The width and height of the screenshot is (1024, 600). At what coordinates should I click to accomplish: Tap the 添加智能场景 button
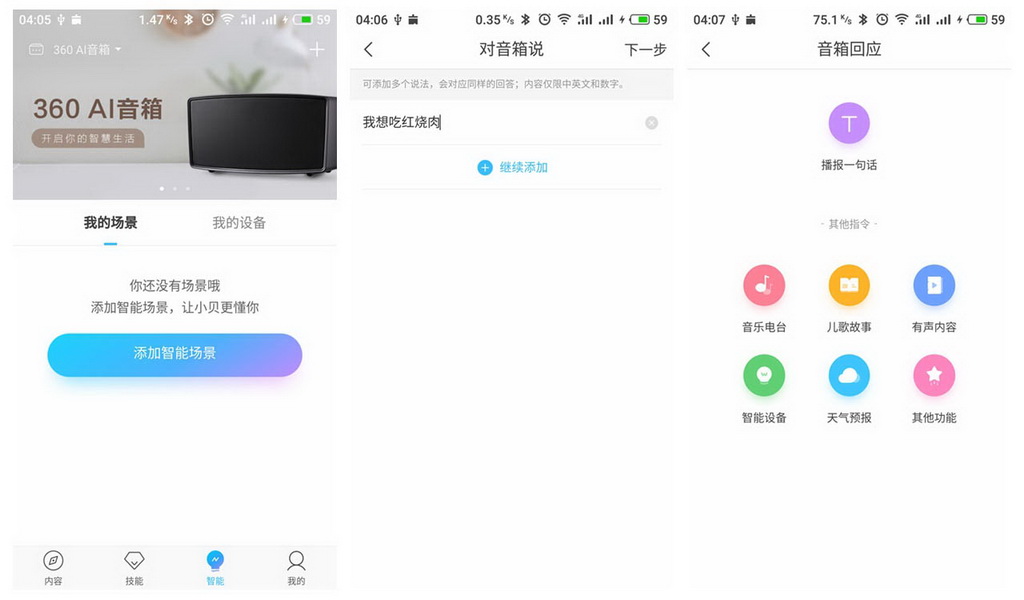pyautogui.click(x=175, y=354)
